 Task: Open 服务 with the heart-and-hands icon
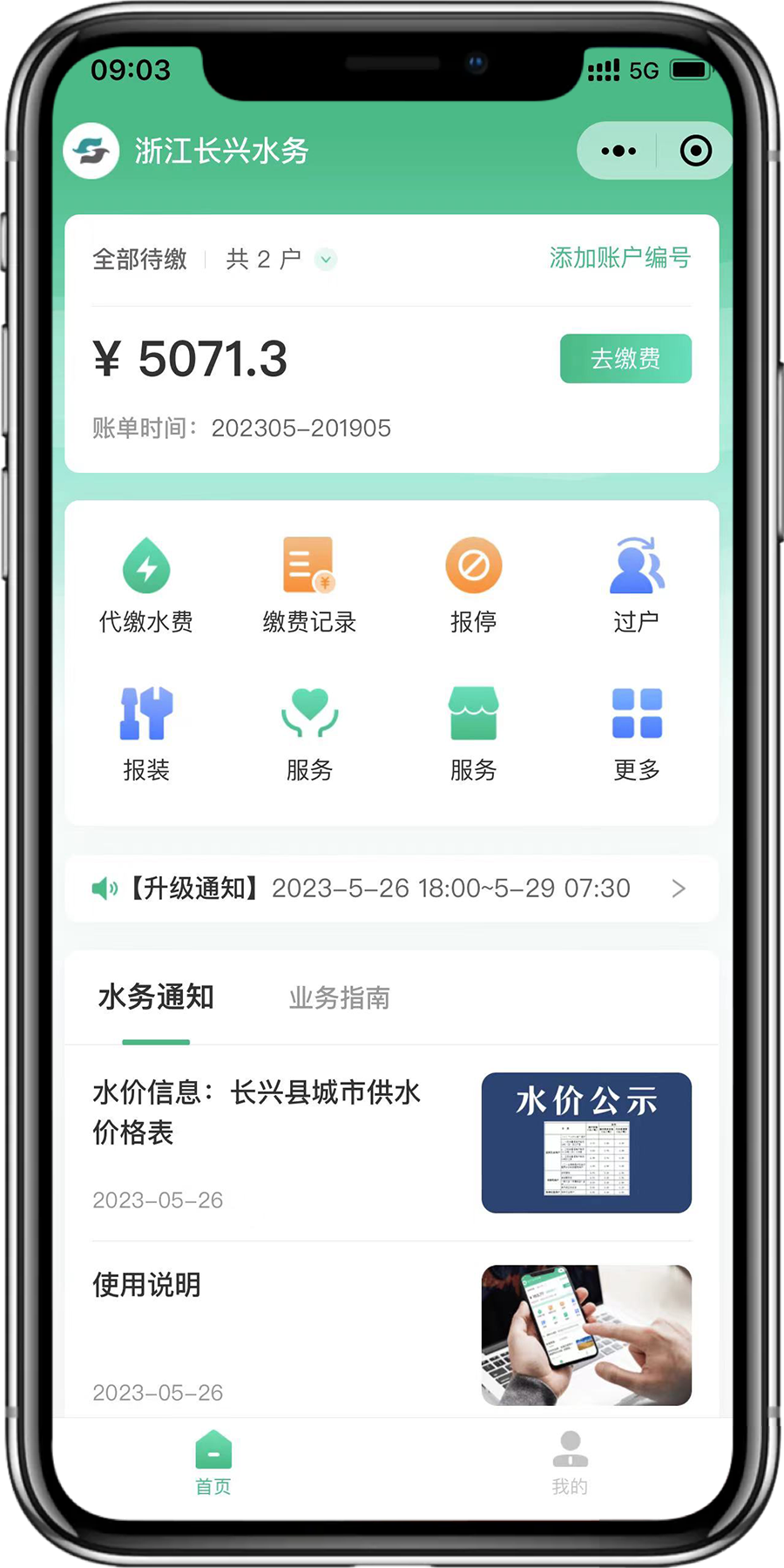click(x=309, y=733)
